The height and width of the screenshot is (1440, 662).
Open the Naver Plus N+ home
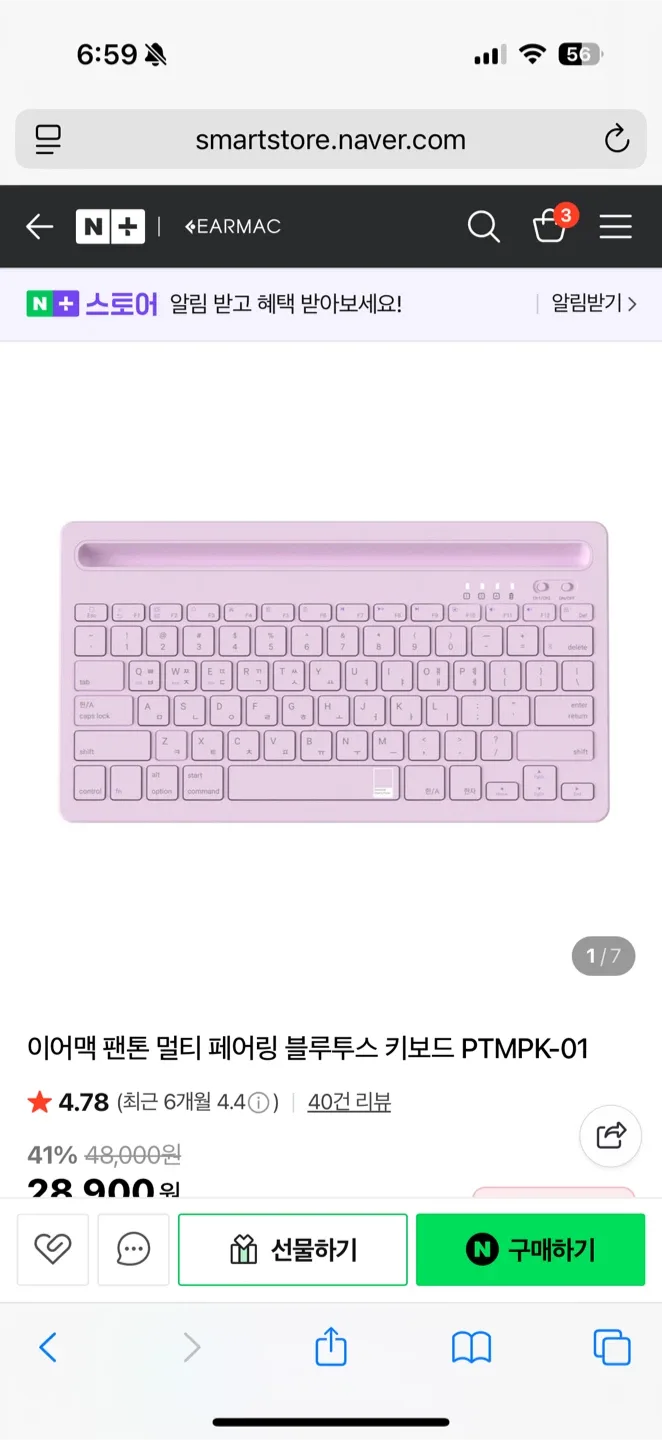coord(110,227)
